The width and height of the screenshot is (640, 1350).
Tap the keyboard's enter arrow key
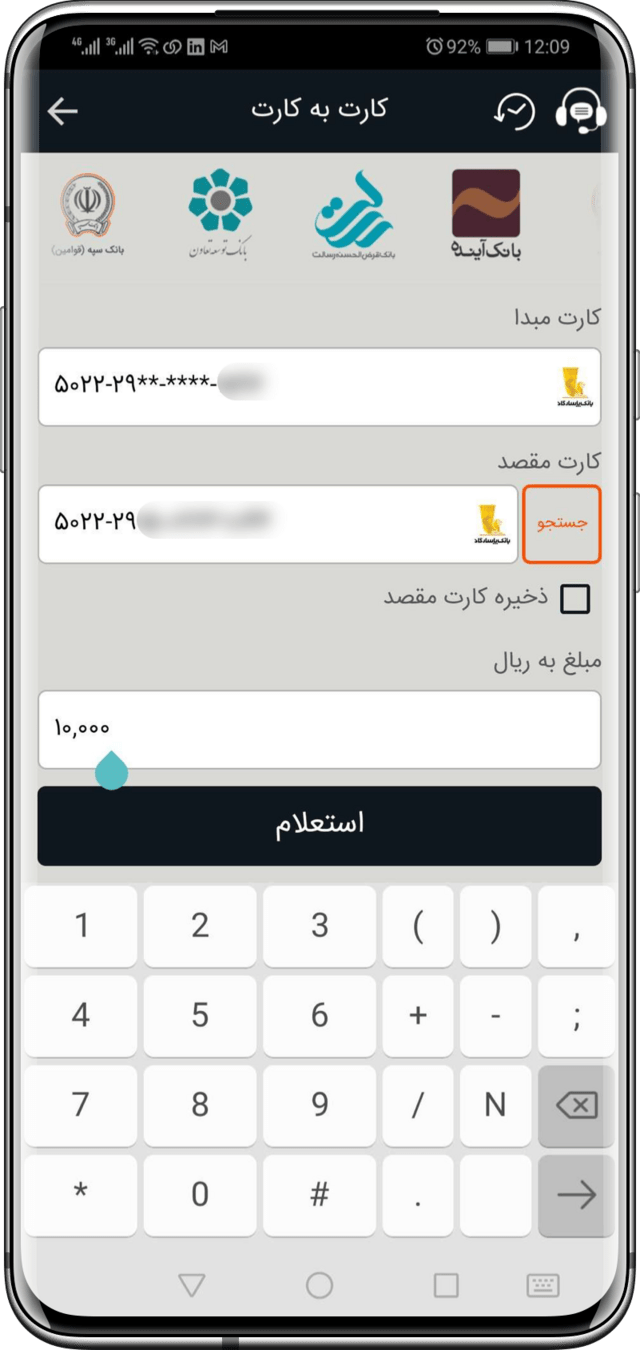(x=576, y=1194)
